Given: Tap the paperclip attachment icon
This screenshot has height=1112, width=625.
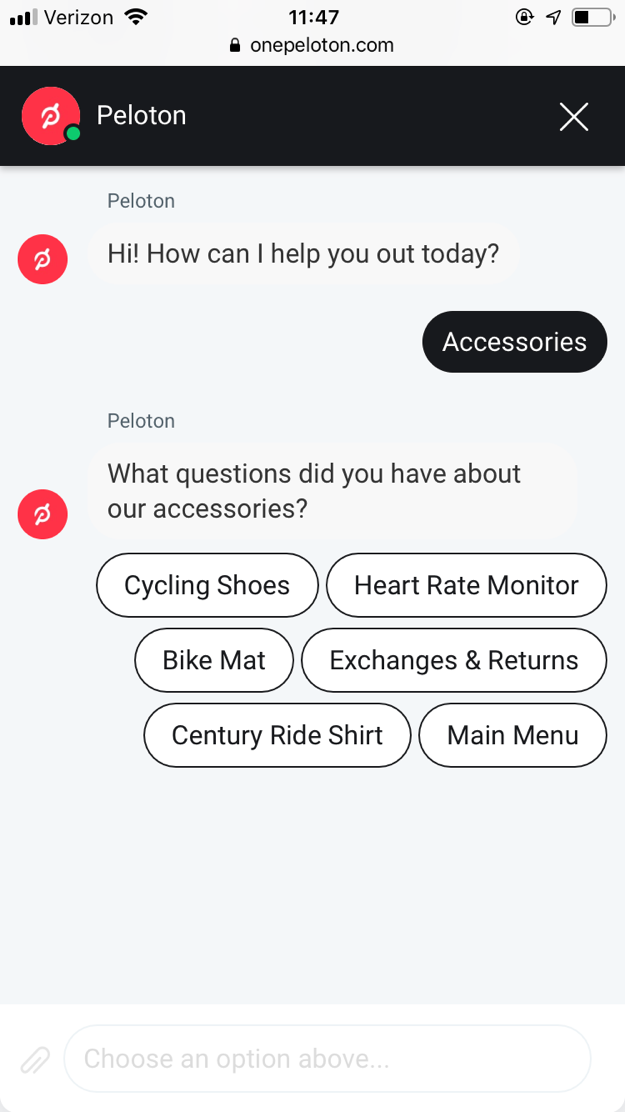Looking at the screenshot, I should [x=33, y=1060].
